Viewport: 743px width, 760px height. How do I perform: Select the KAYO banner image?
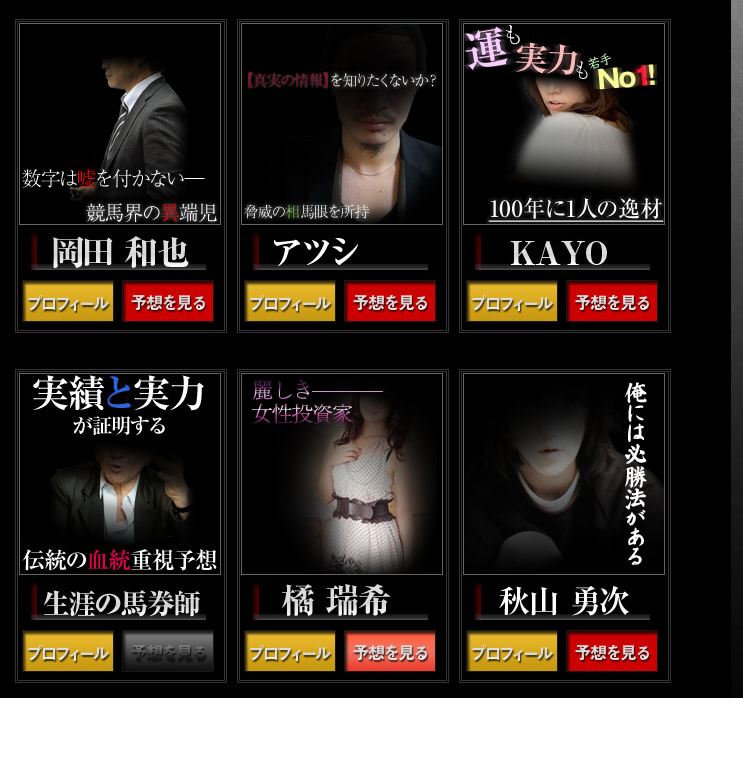tap(564, 124)
